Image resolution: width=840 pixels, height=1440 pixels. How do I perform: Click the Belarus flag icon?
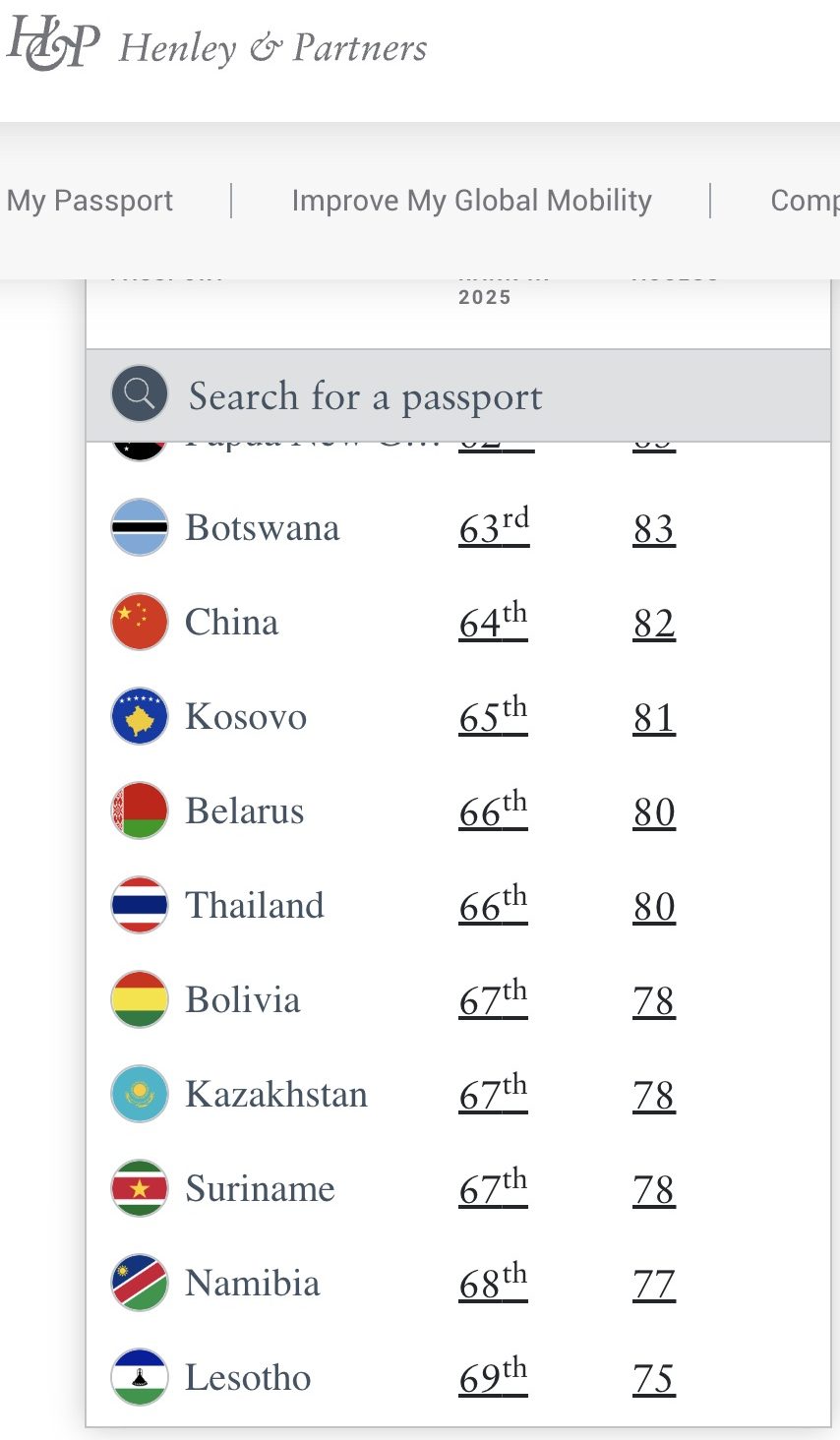[x=139, y=810]
